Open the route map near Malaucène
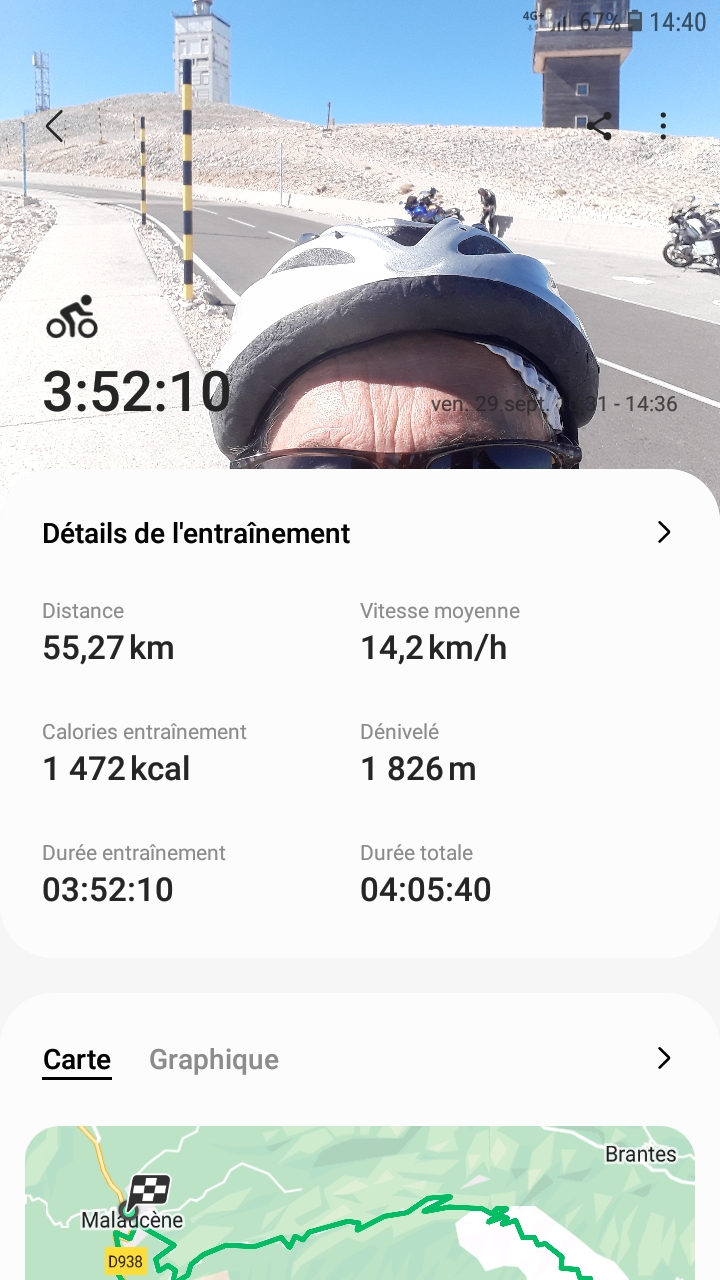This screenshot has width=720, height=1280. pyautogui.click(x=360, y=1203)
